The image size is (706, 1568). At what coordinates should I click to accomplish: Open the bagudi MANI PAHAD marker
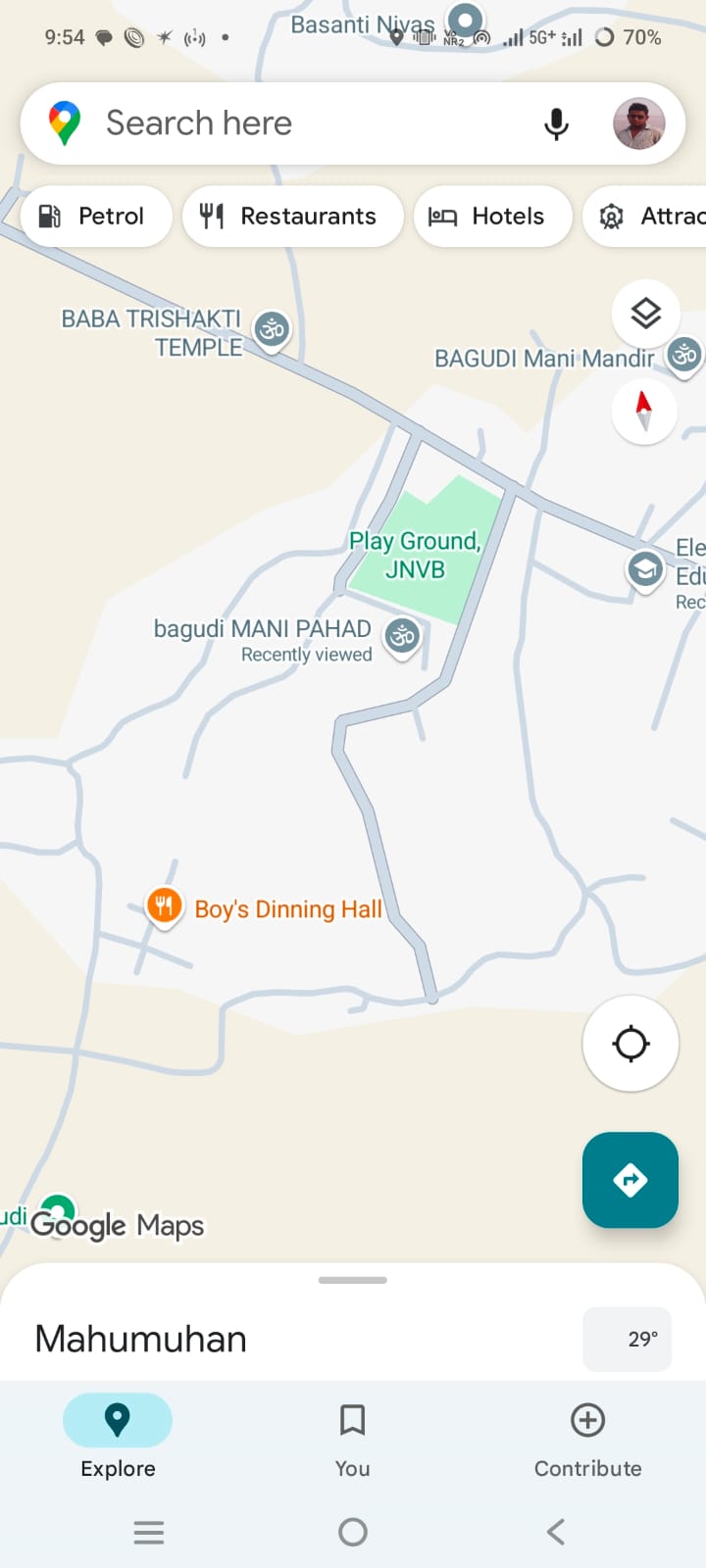click(x=402, y=637)
